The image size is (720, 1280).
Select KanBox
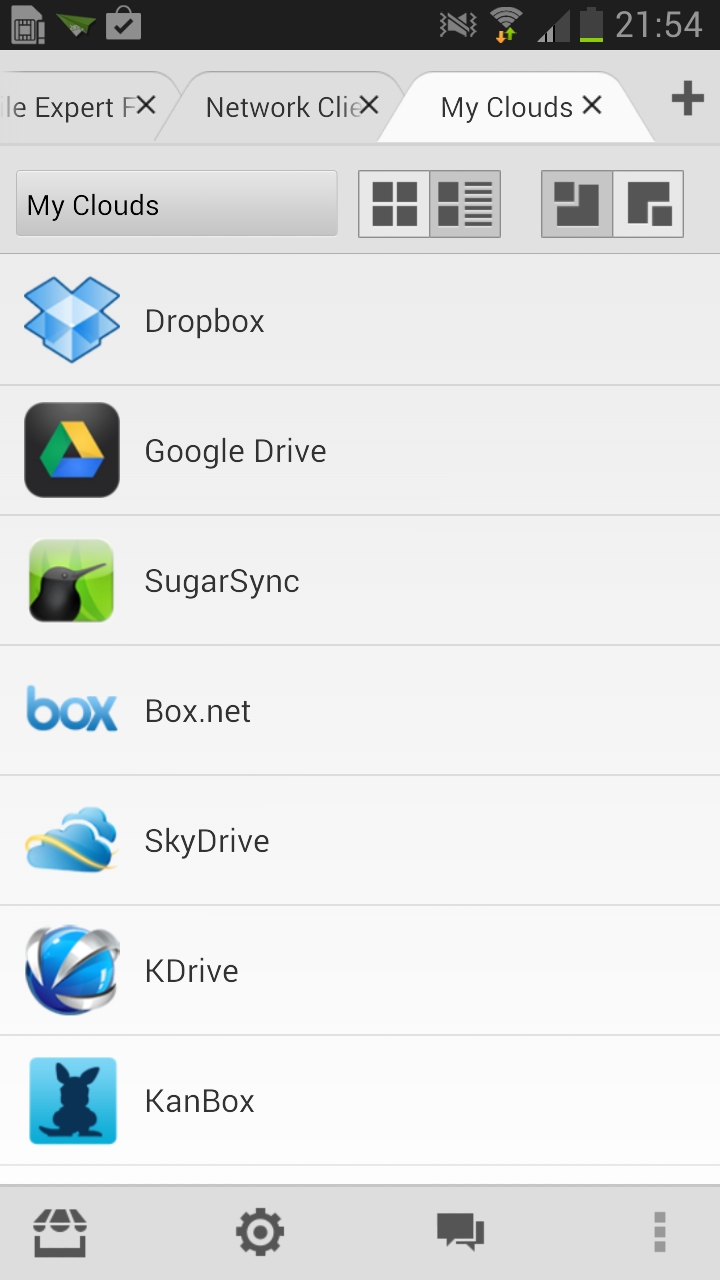click(360, 1101)
